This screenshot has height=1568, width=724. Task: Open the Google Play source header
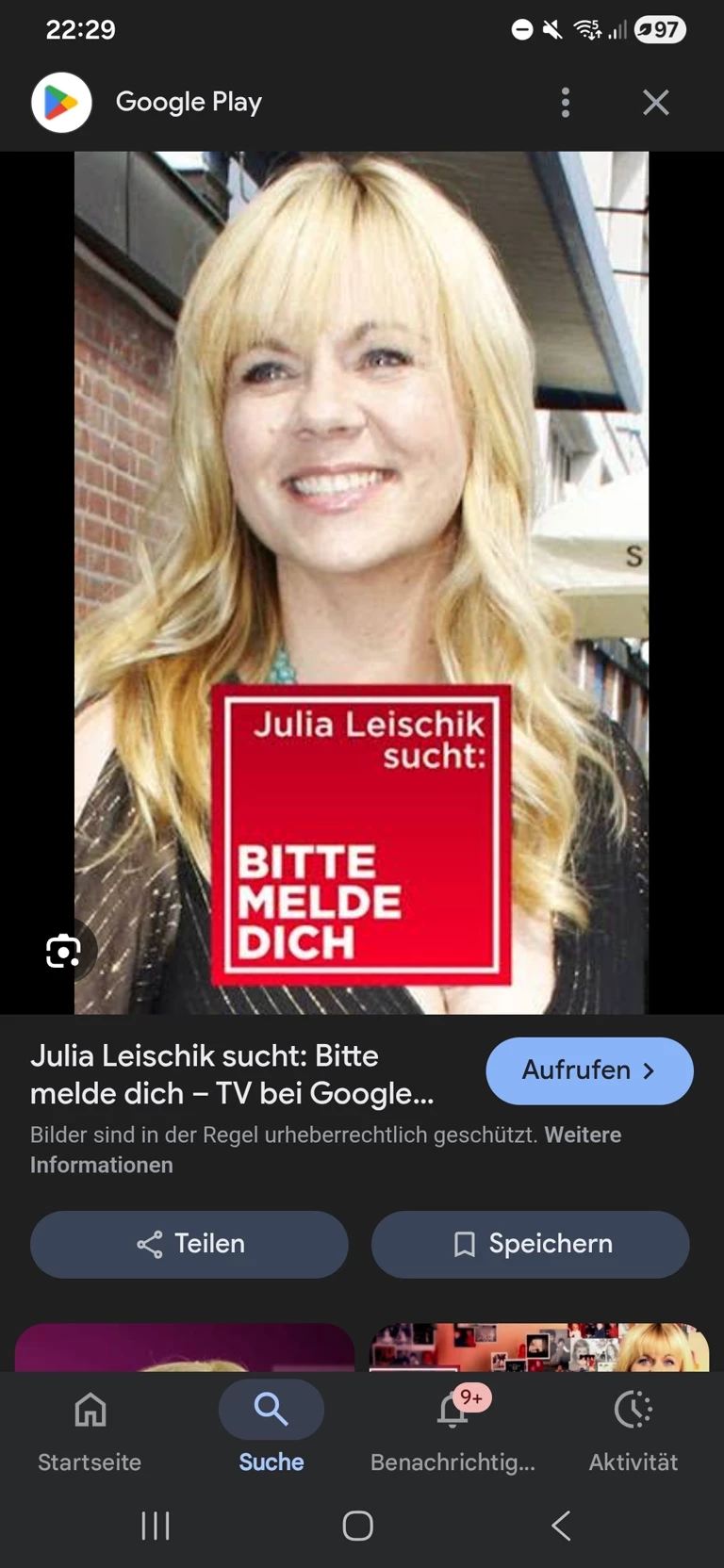pyautogui.click(x=189, y=102)
